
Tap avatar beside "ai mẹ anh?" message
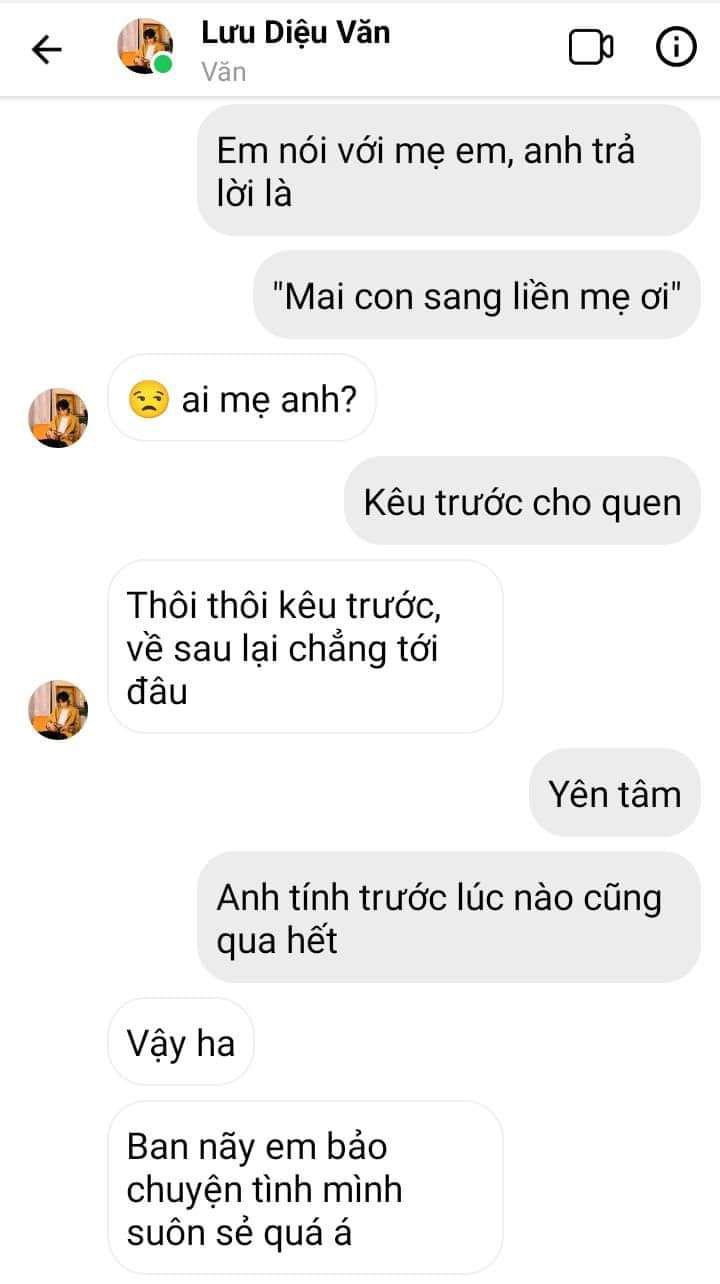pyautogui.click(x=57, y=417)
